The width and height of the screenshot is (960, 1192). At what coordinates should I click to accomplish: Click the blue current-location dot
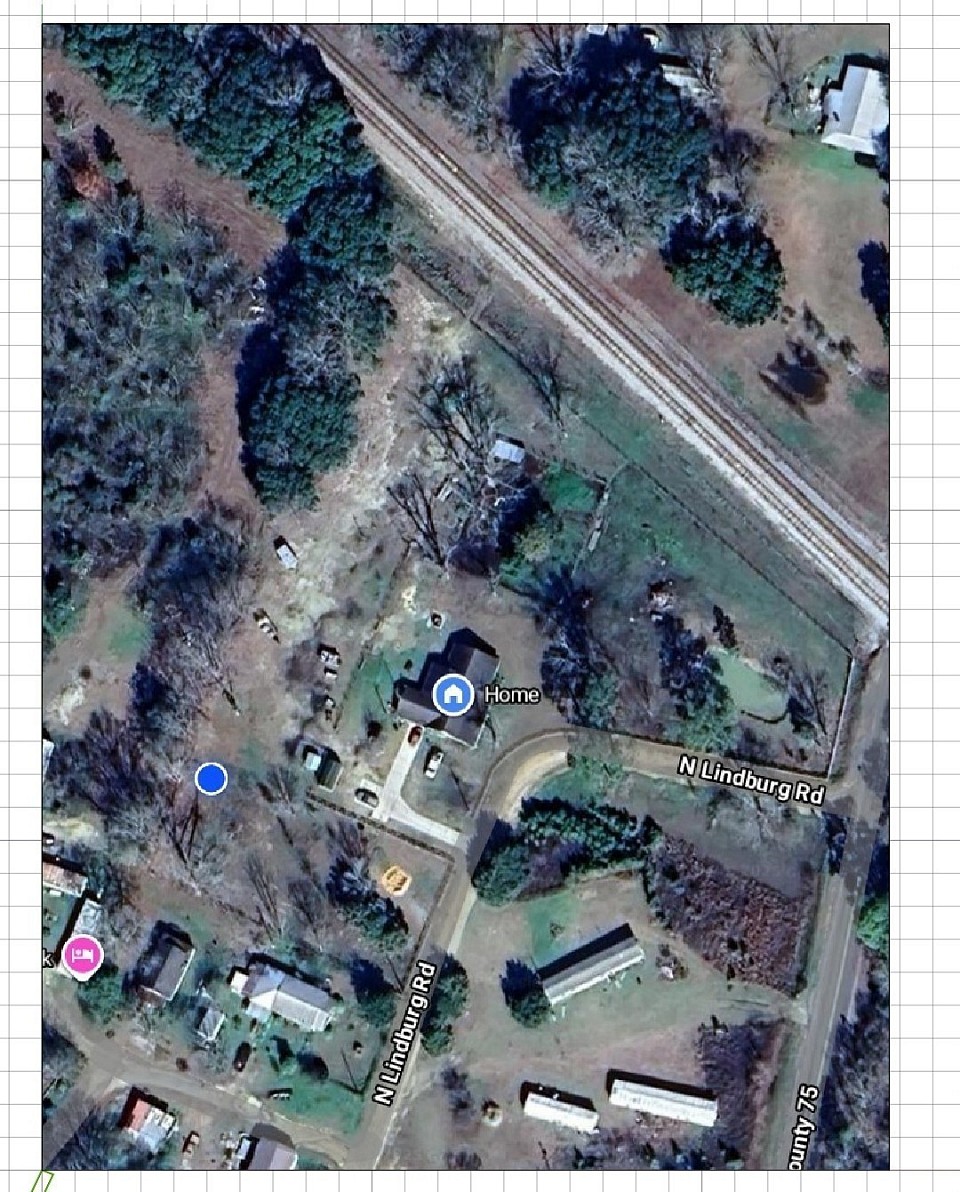(x=212, y=779)
